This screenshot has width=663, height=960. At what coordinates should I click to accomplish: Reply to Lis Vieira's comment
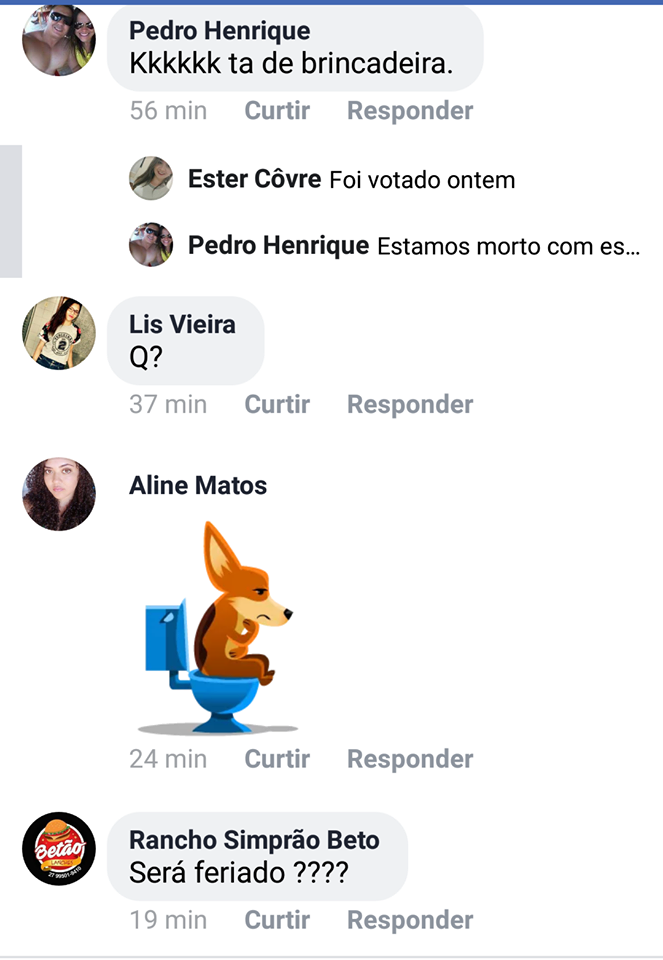pos(409,405)
